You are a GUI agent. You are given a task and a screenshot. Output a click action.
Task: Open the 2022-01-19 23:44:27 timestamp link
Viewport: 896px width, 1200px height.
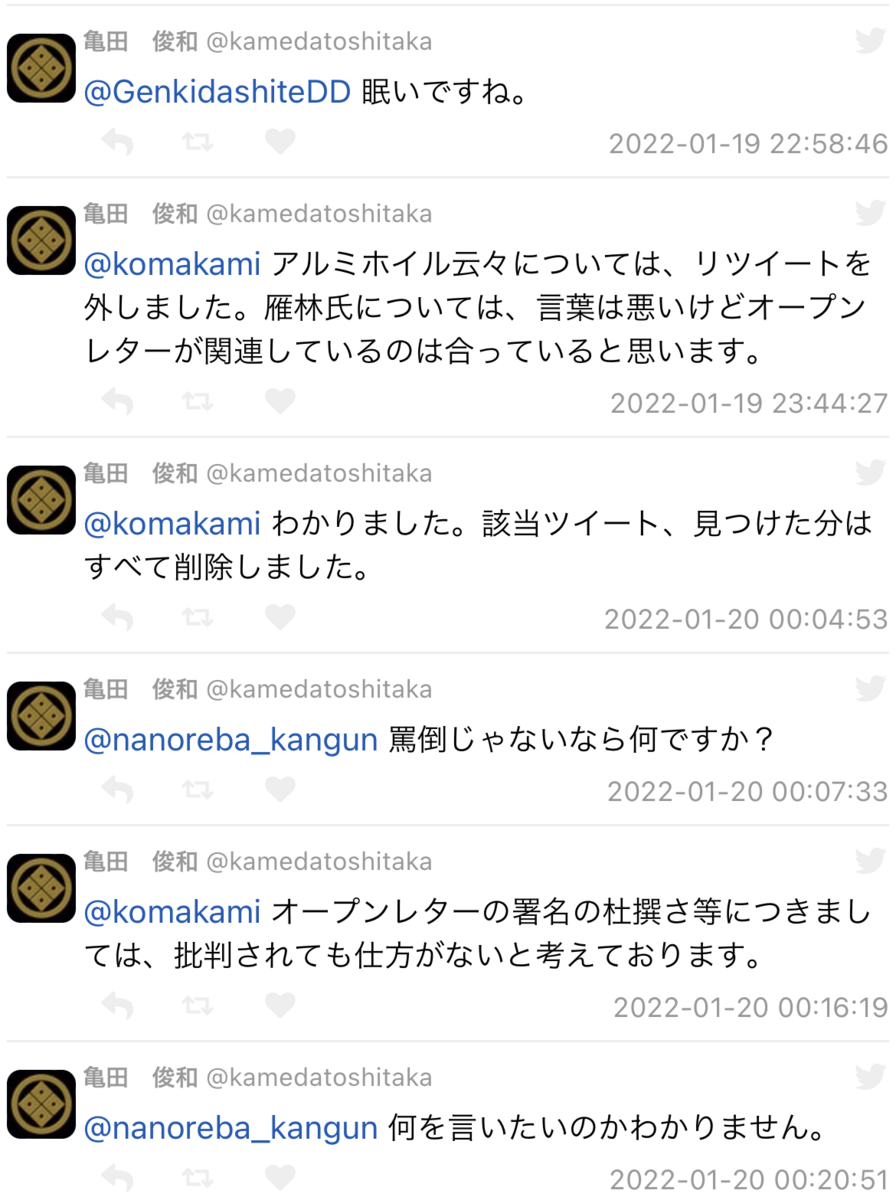(749, 403)
